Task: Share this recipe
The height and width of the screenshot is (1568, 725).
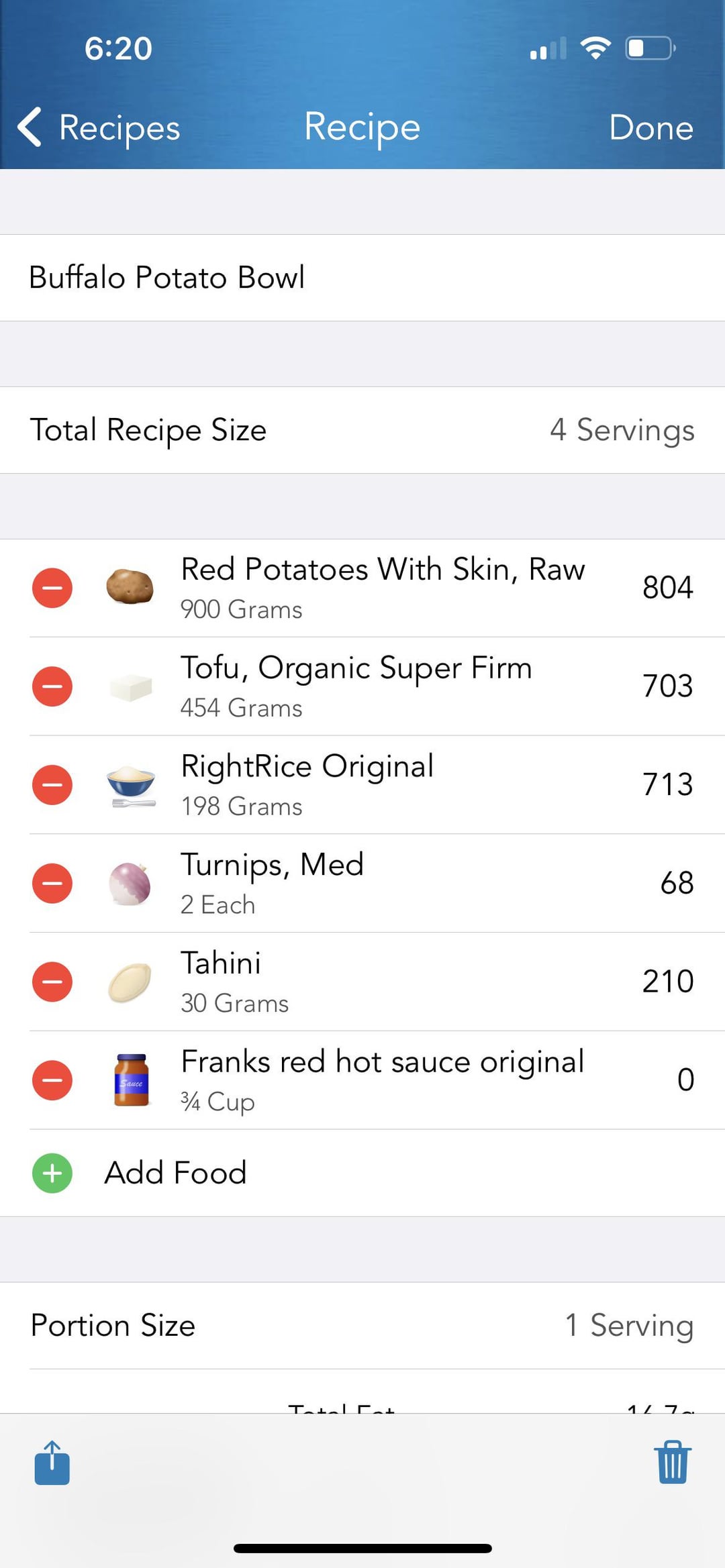Action: click(x=52, y=1463)
